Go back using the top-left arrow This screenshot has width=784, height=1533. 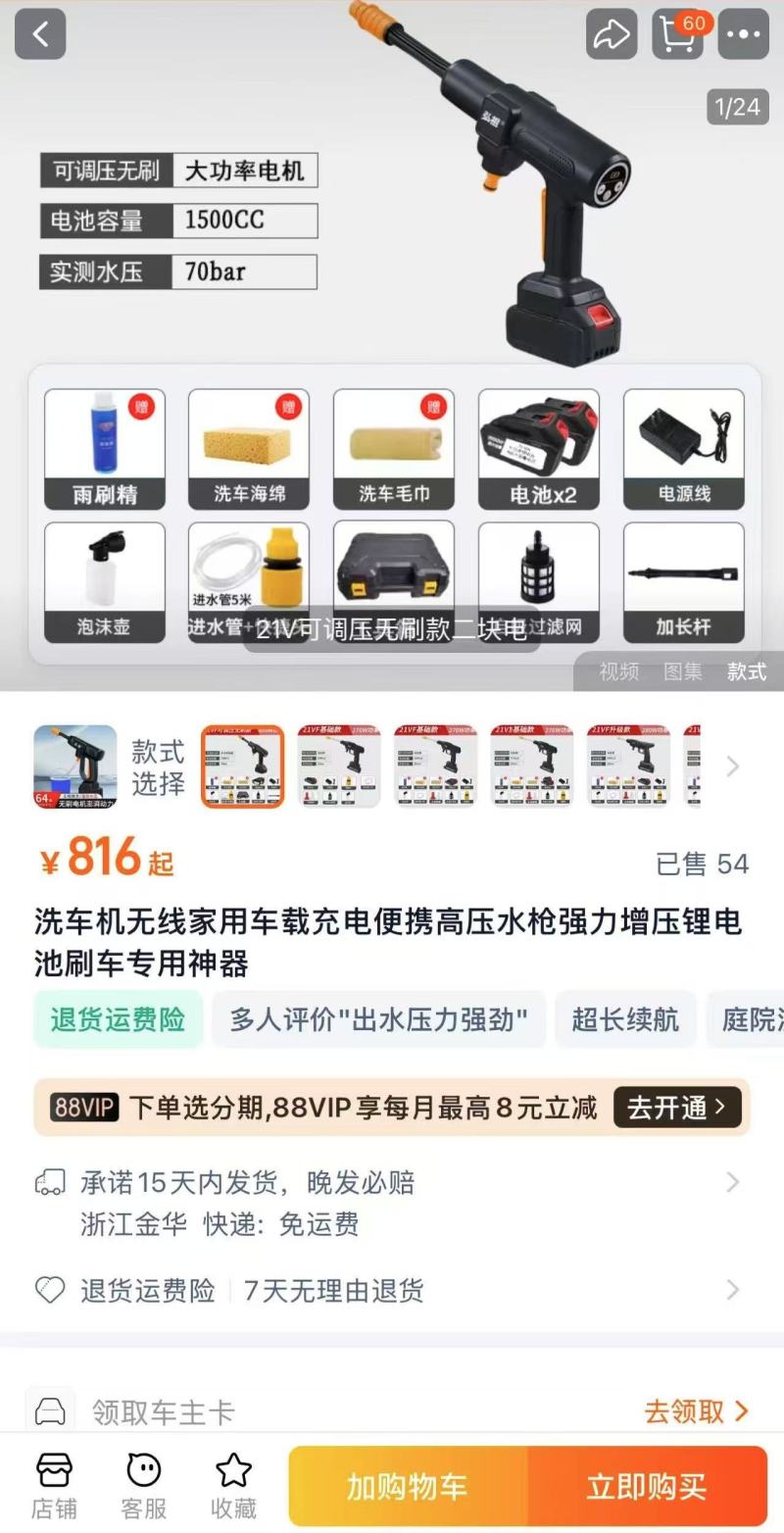pos(40,34)
